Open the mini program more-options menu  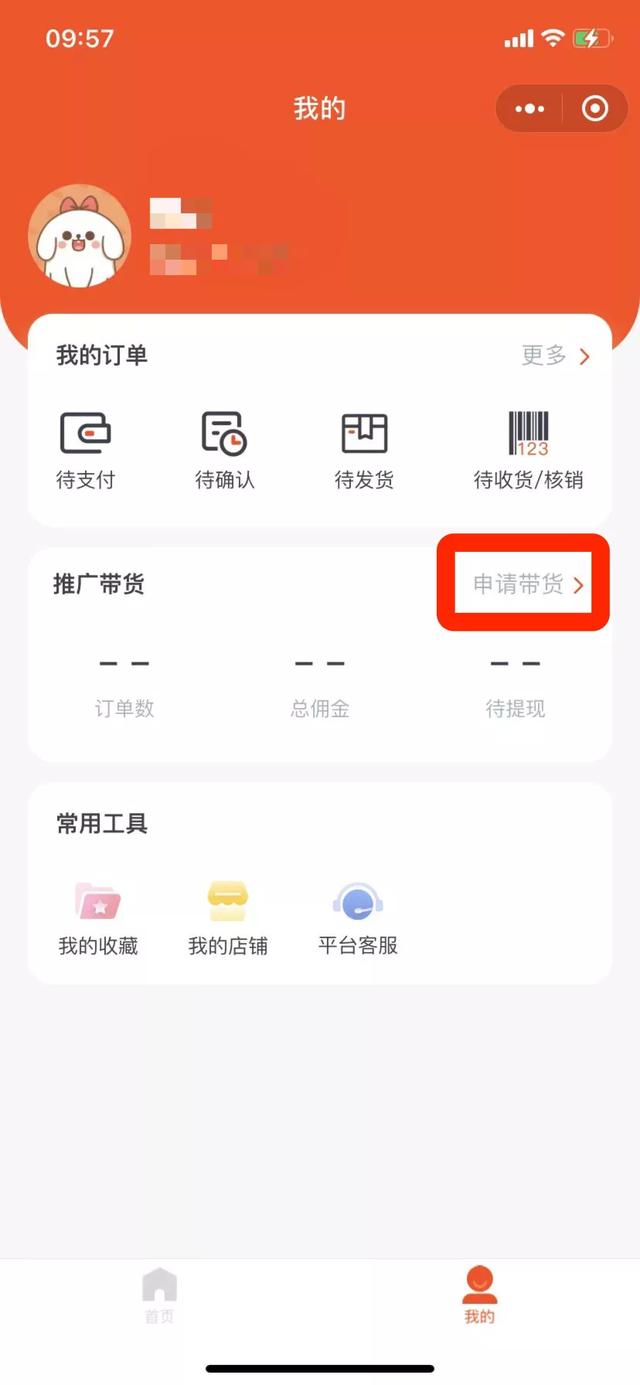530,109
